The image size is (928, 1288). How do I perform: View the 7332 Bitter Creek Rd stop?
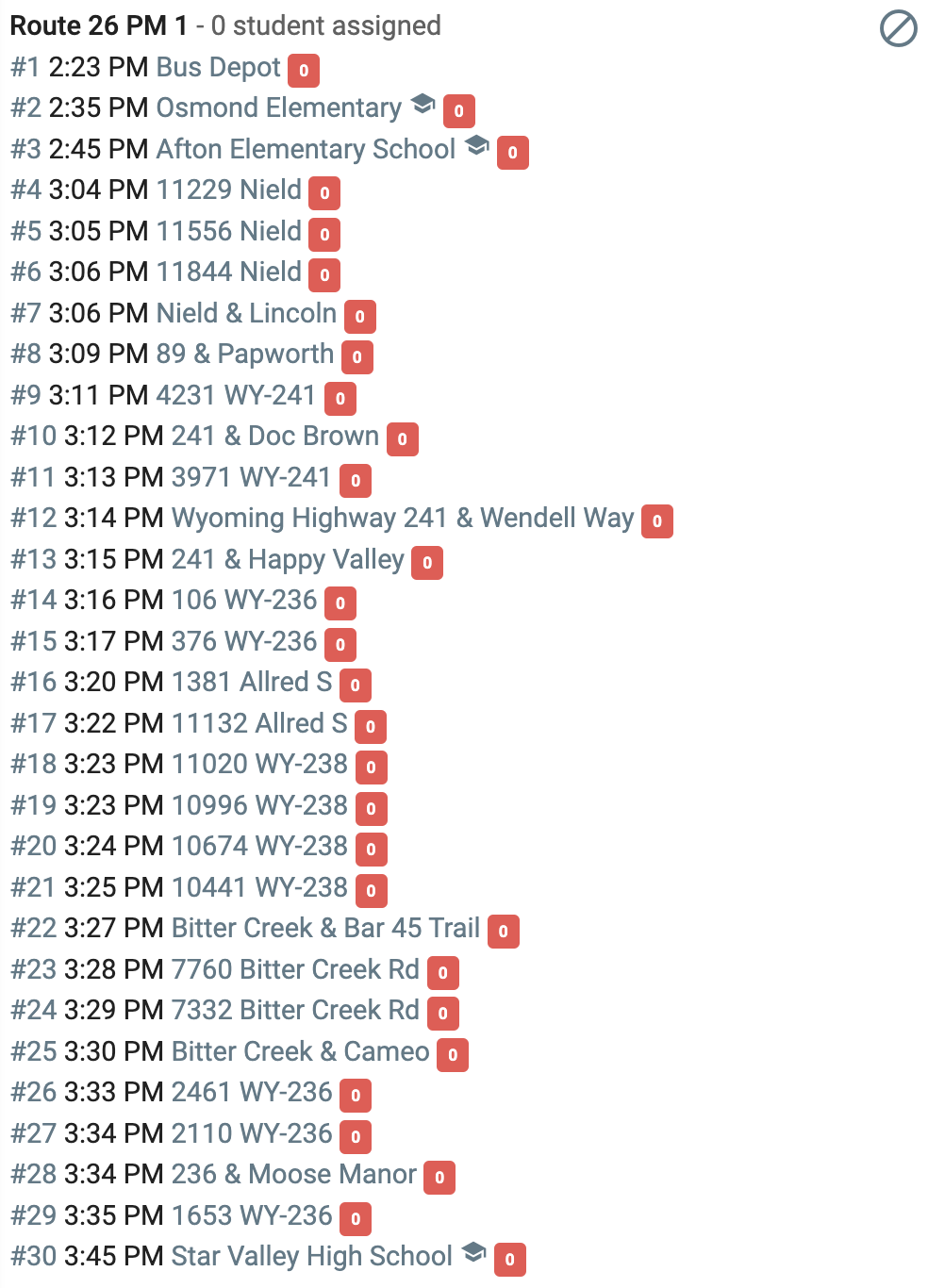(x=295, y=1011)
